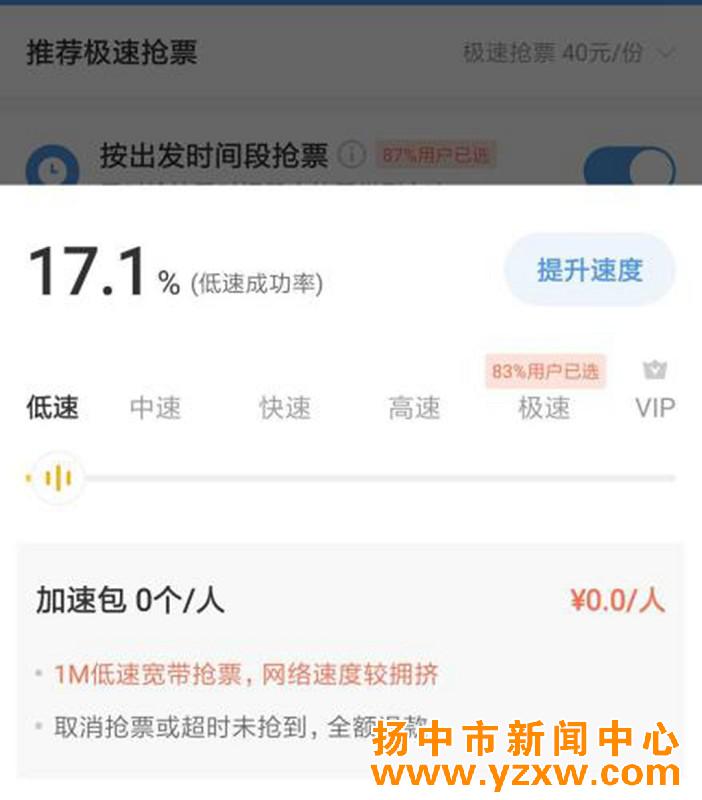Expand the 极速抢票 40元/份 dropdown

pyautogui.click(x=568, y=53)
